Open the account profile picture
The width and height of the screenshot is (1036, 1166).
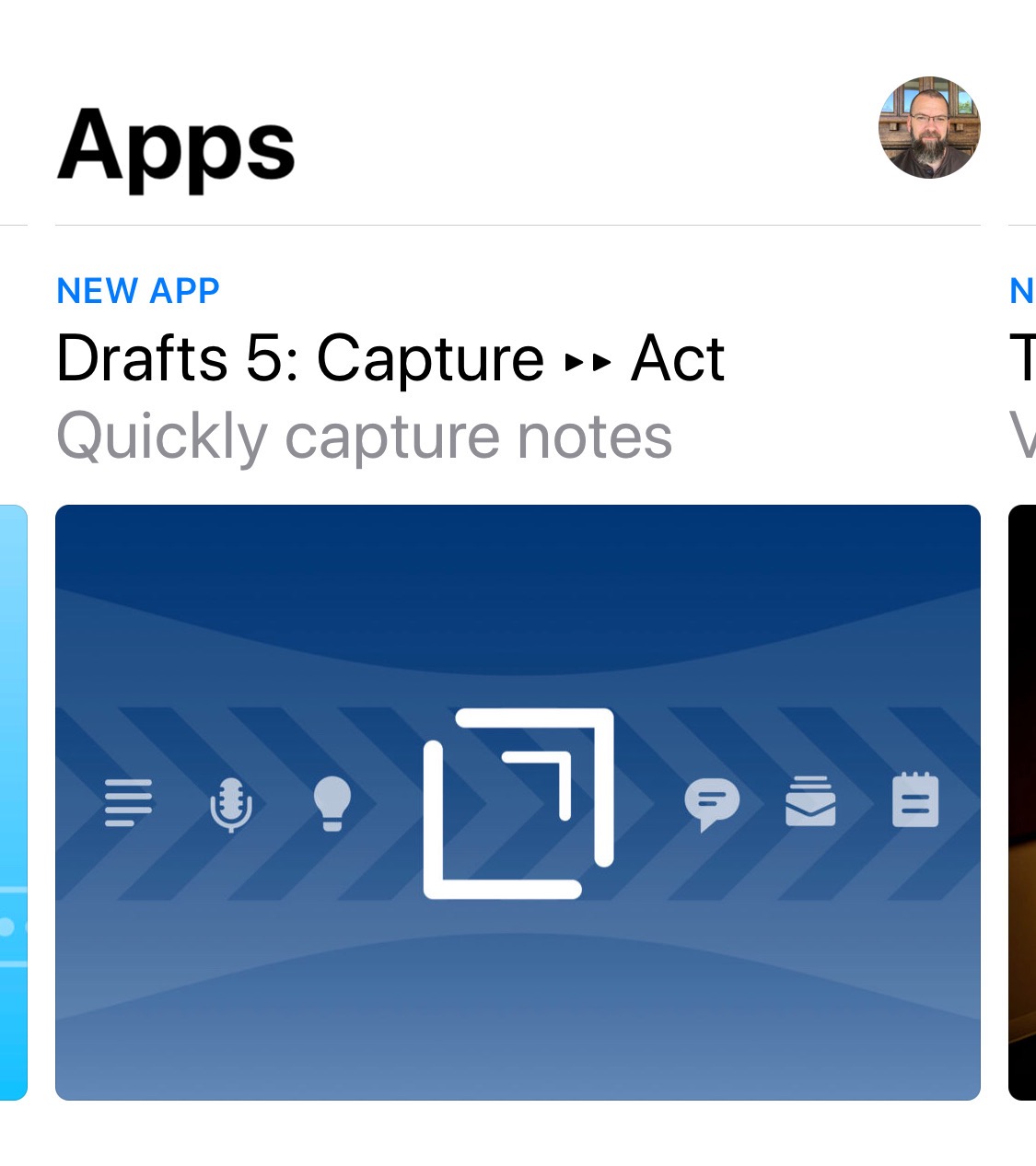tap(928, 127)
